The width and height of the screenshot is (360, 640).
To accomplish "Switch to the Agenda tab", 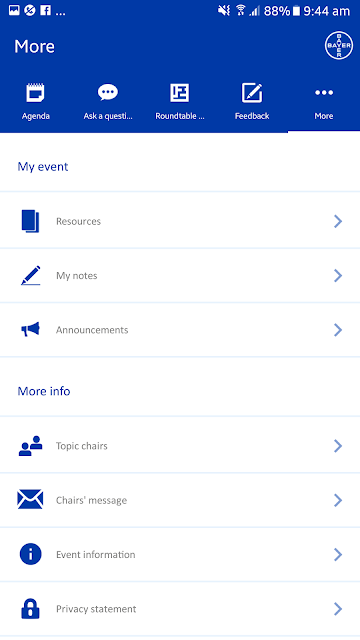I will (x=36, y=101).
